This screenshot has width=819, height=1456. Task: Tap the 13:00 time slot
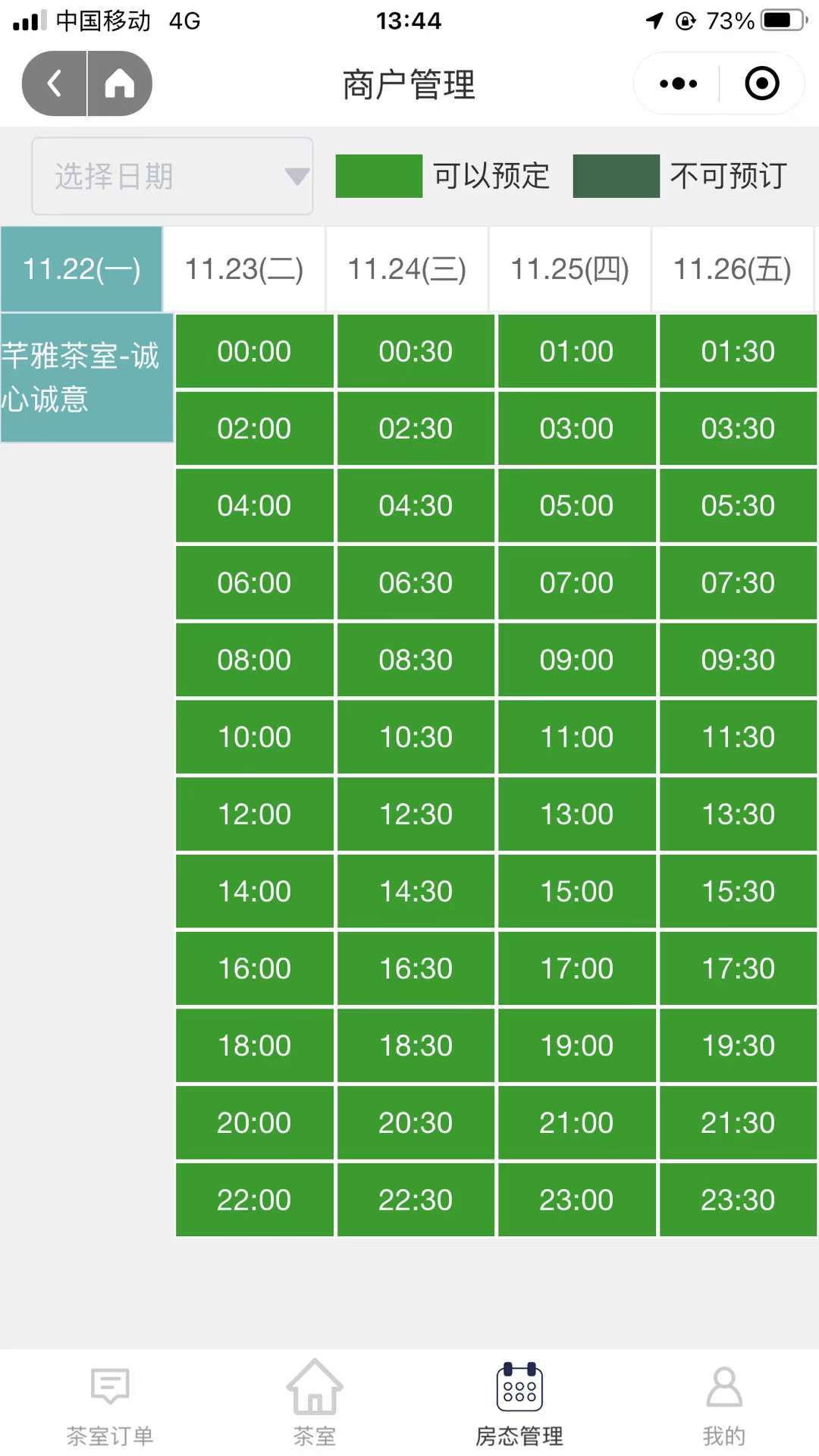(576, 814)
